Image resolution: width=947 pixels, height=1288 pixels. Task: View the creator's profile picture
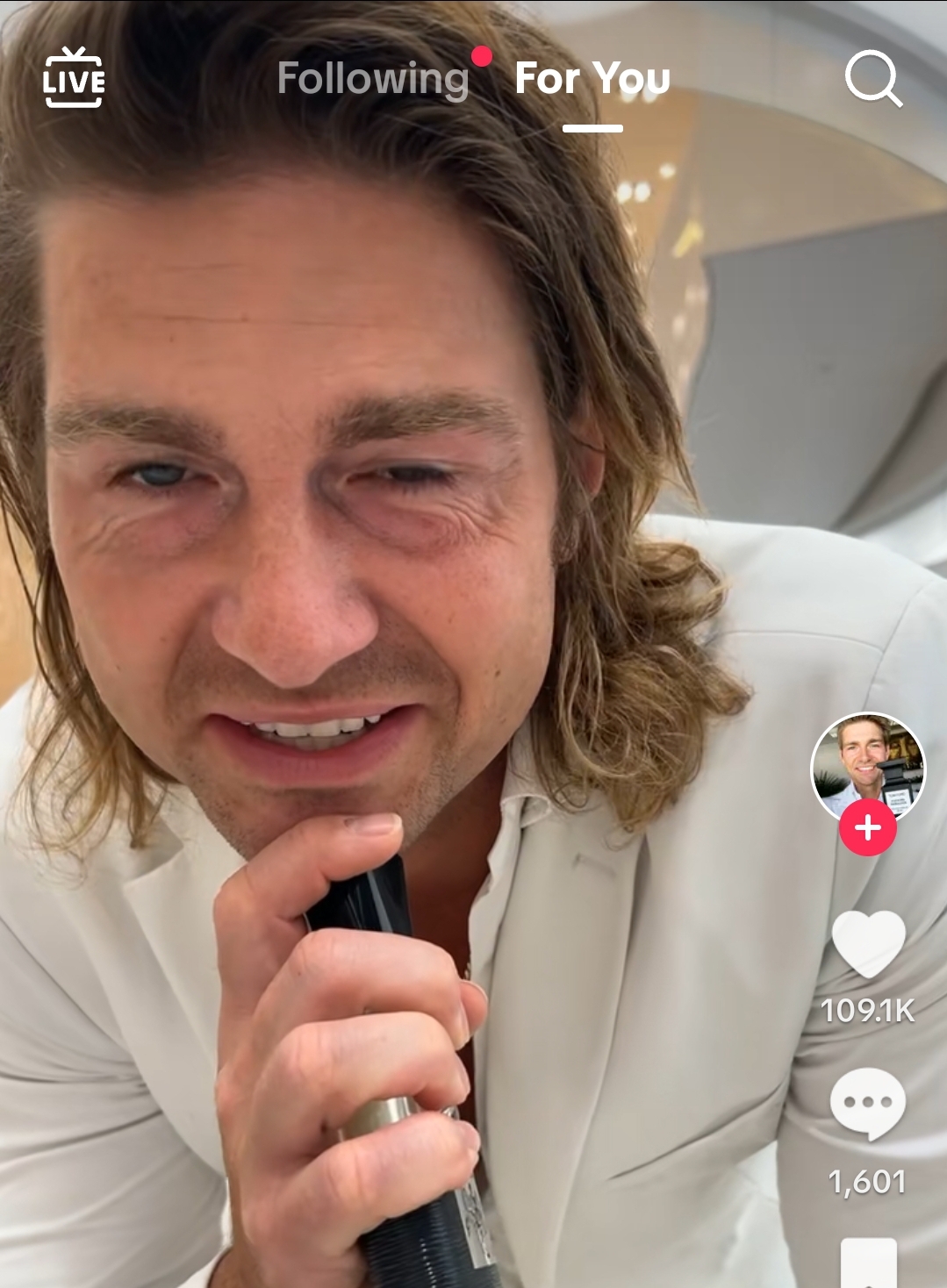coord(867,765)
